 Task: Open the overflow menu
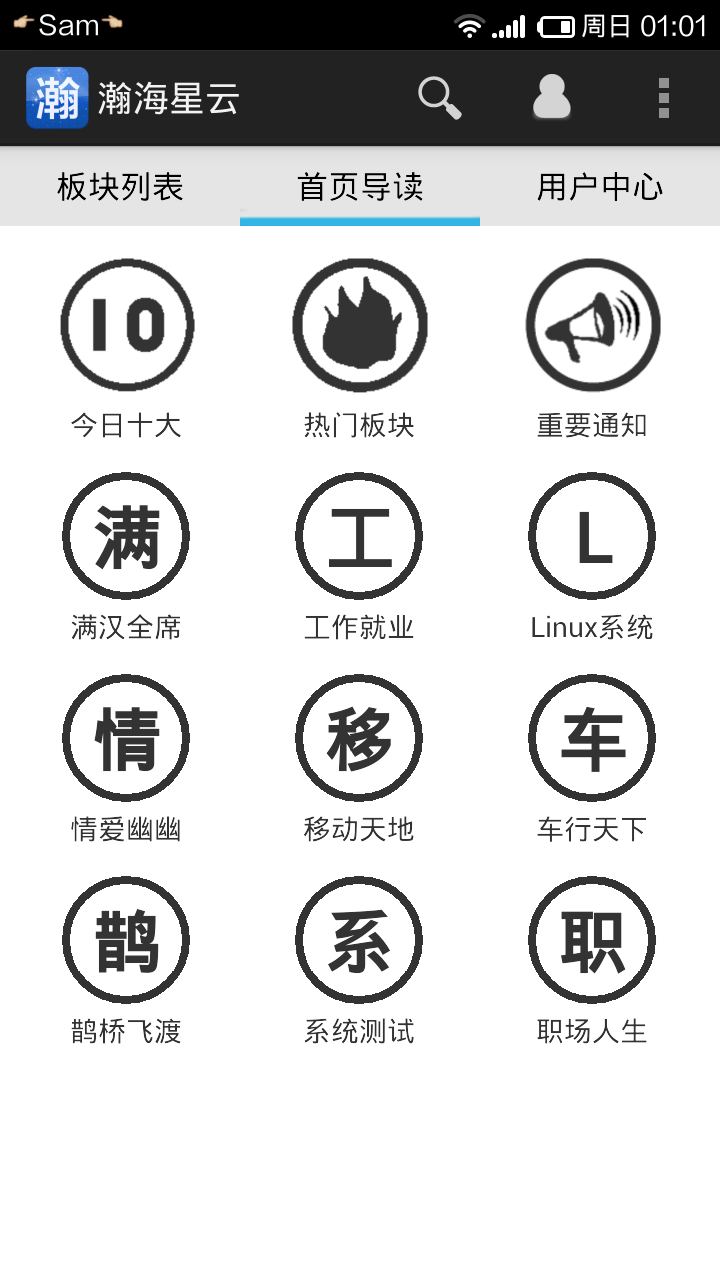[663, 98]
